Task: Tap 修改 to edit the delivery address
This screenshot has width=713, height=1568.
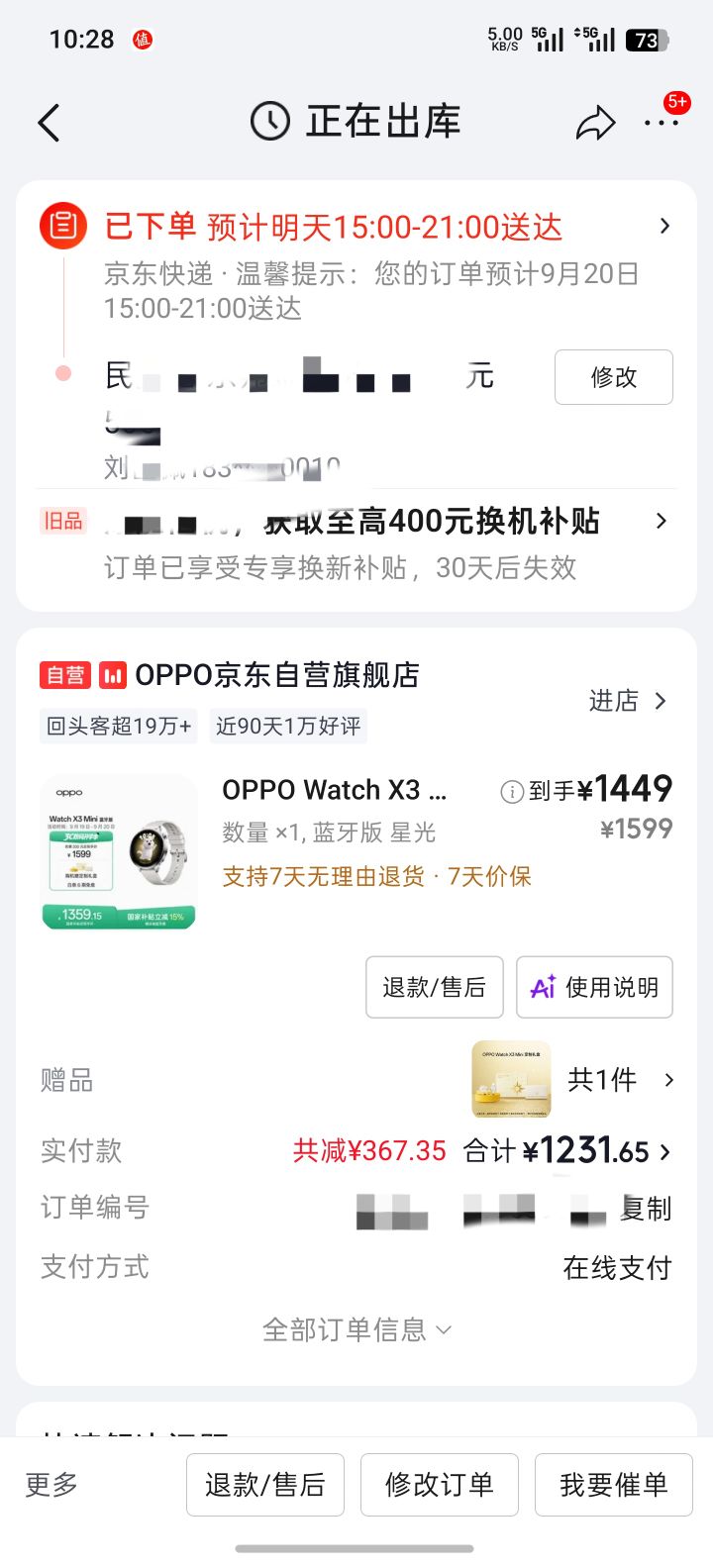Action: 614,377
